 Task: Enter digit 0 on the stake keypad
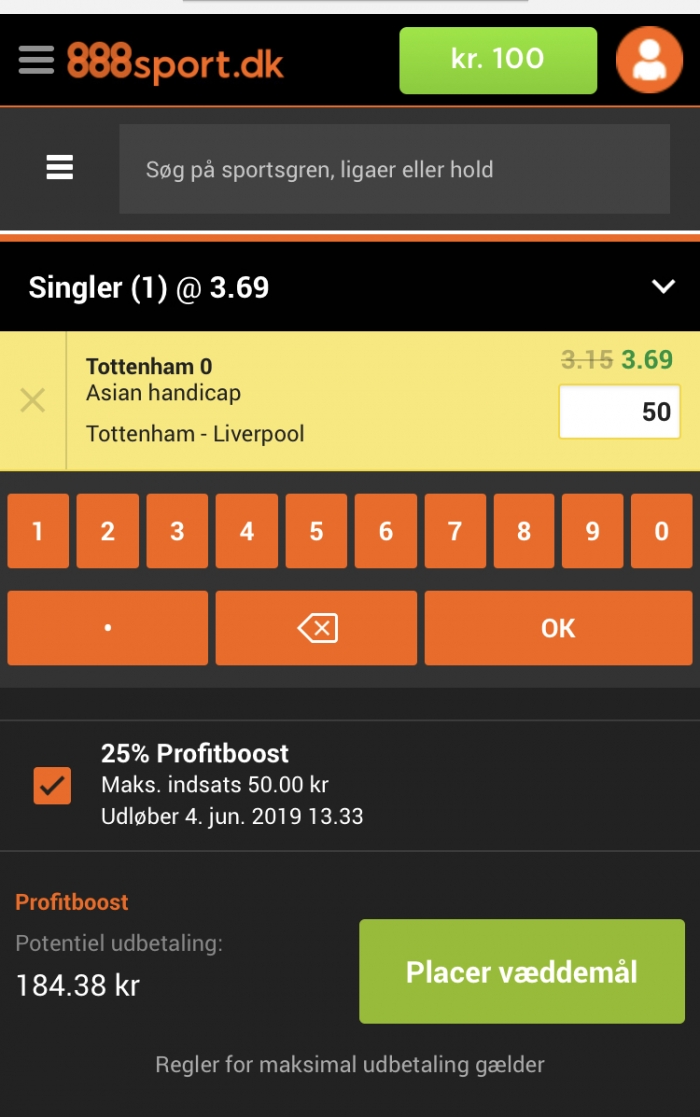coord(661,531)
